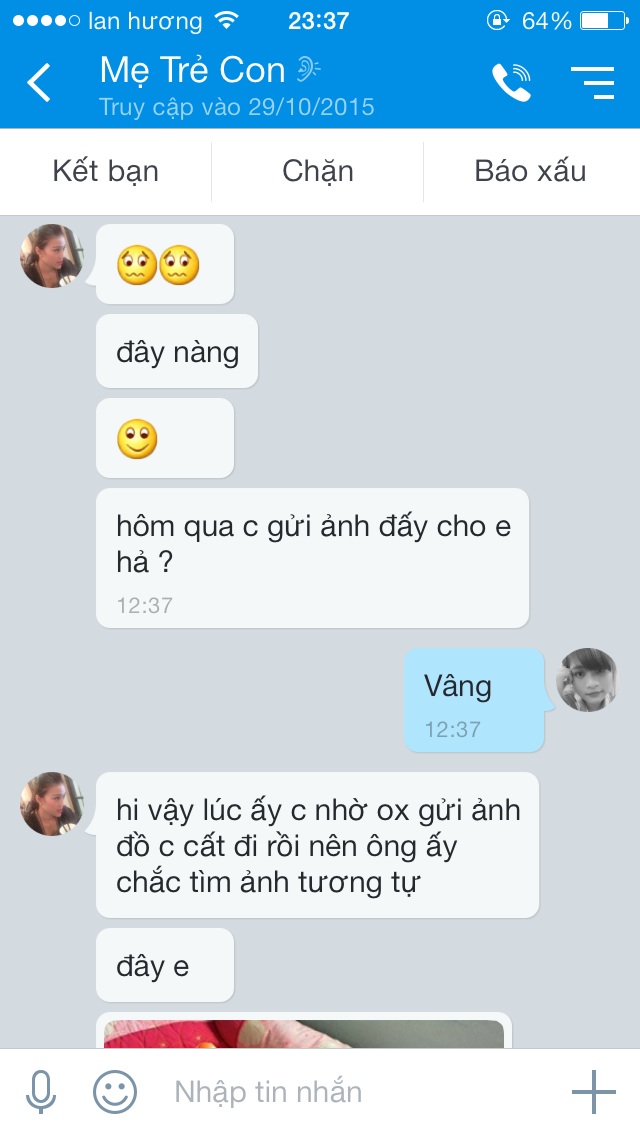Image resolution: width=640 pixels, height=1136 pixels.
Task: Block this contact with Chặn
Action: [318, 171]
